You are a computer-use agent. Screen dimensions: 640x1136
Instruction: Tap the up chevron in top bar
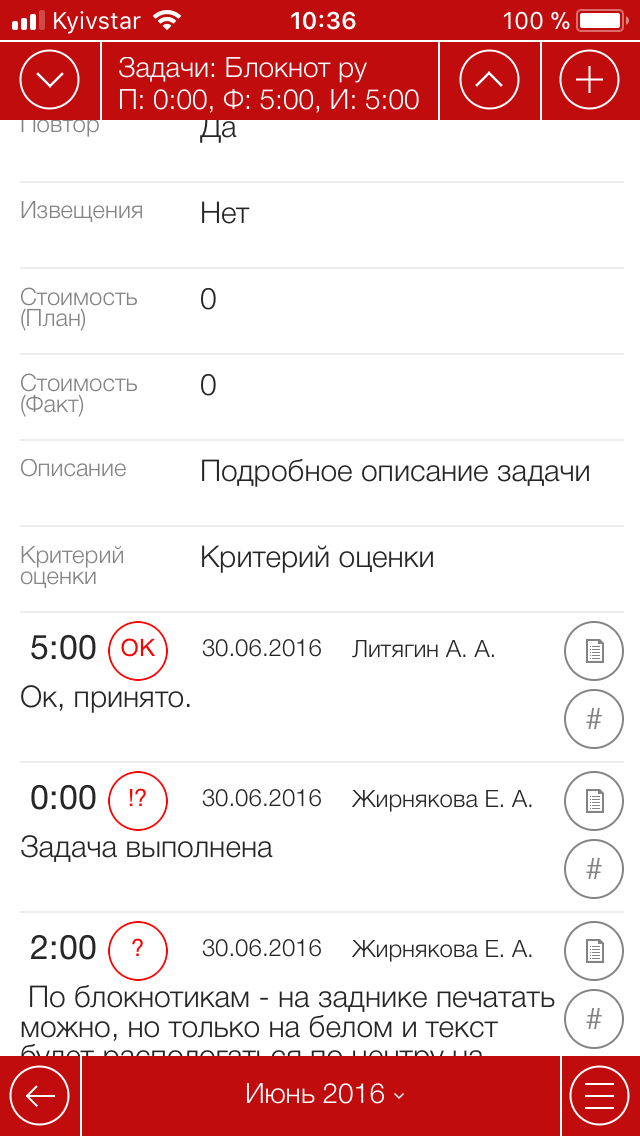coord(490,80)
